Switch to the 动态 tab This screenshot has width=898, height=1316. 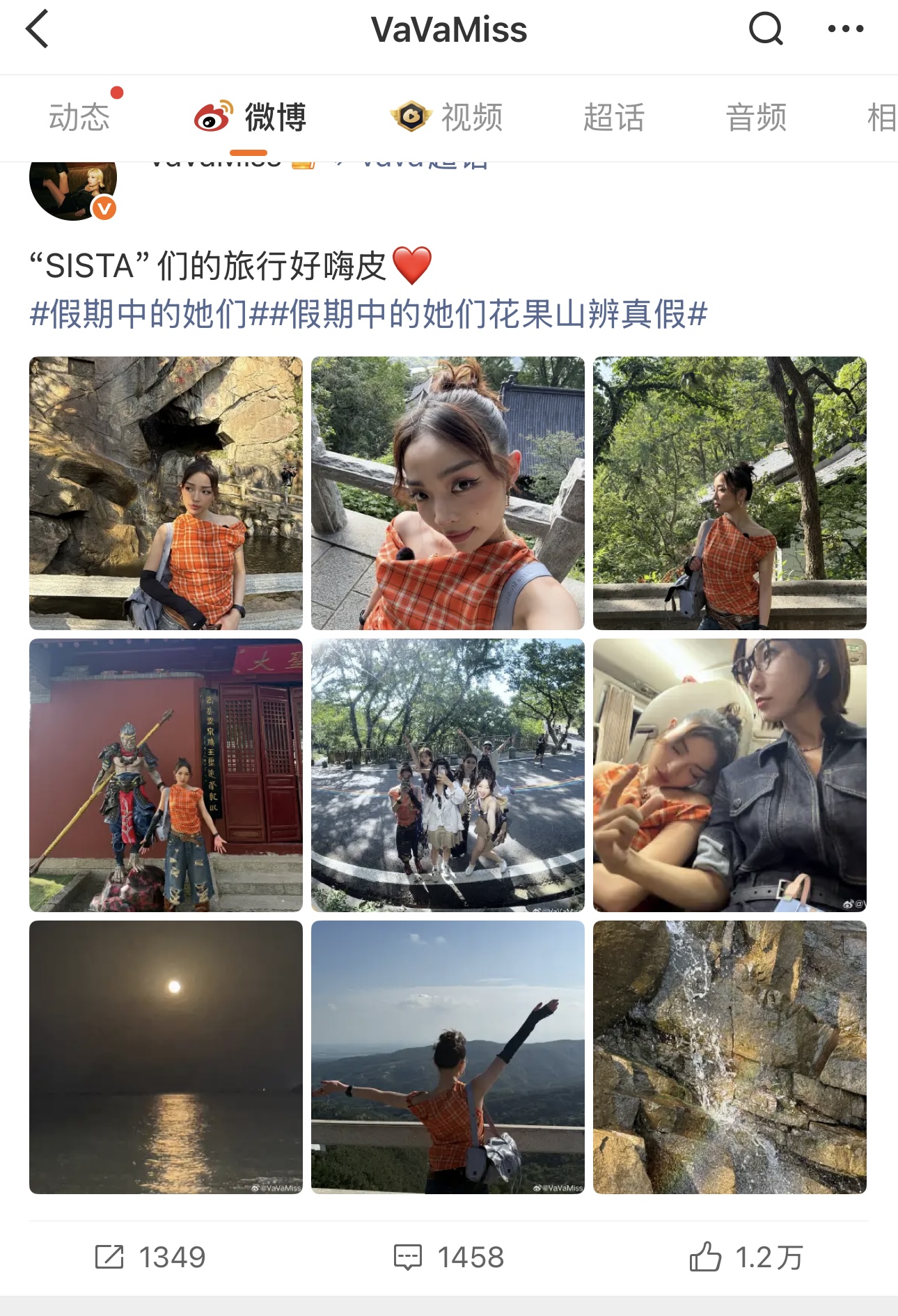(x=79, y=117)
